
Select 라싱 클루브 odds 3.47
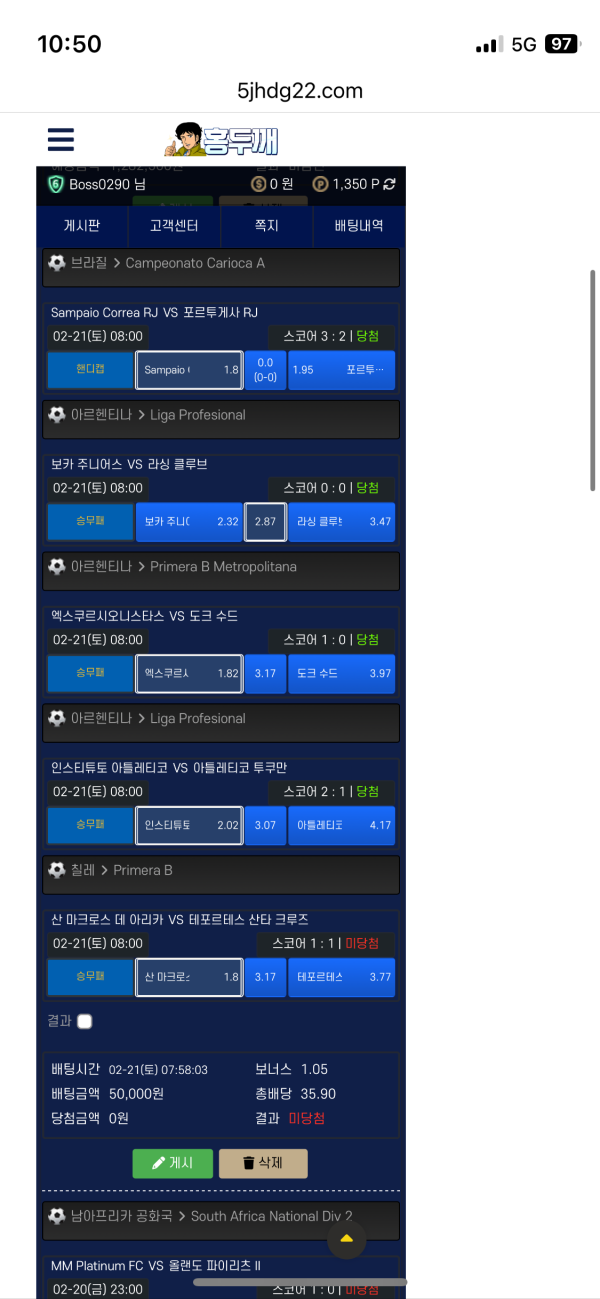[341, 522]
